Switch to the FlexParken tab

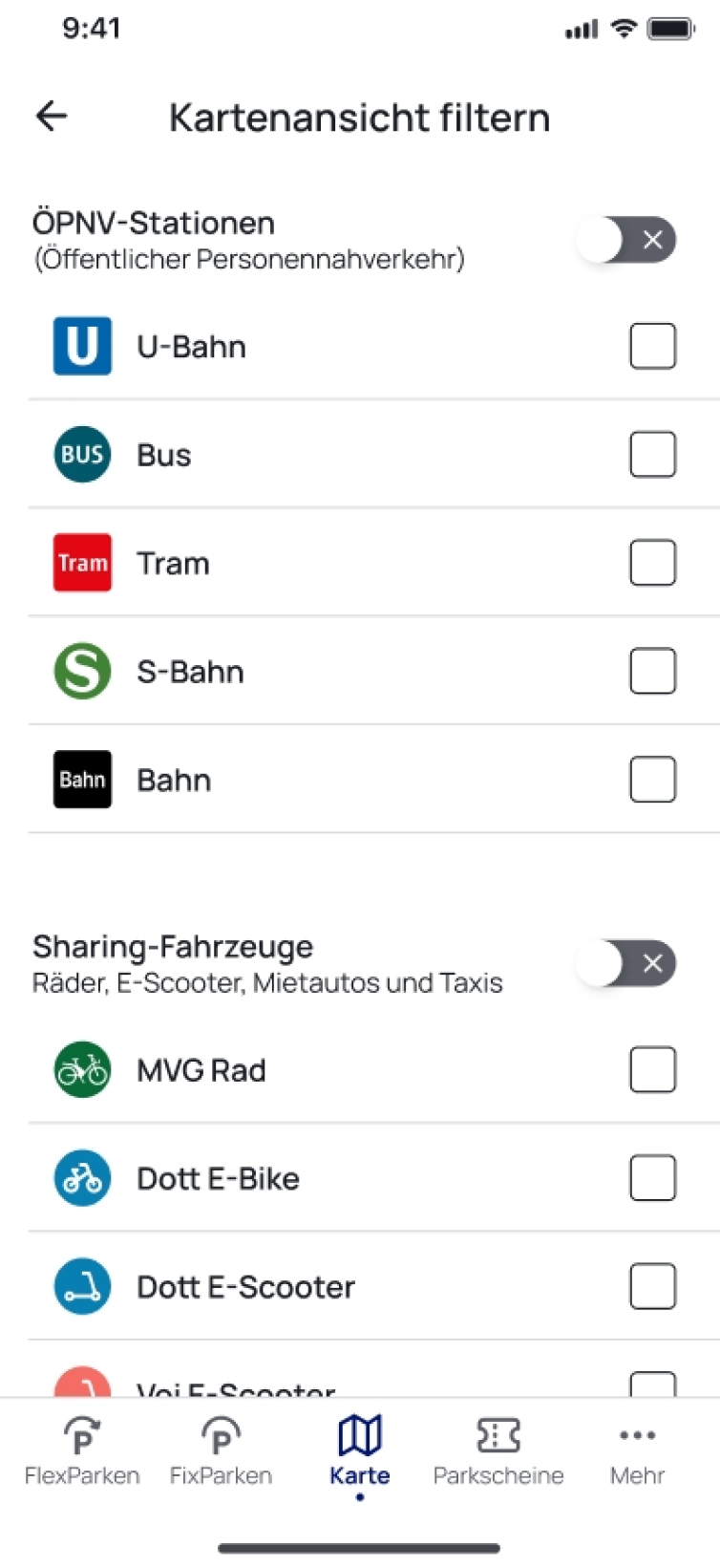coord(82,1450)
